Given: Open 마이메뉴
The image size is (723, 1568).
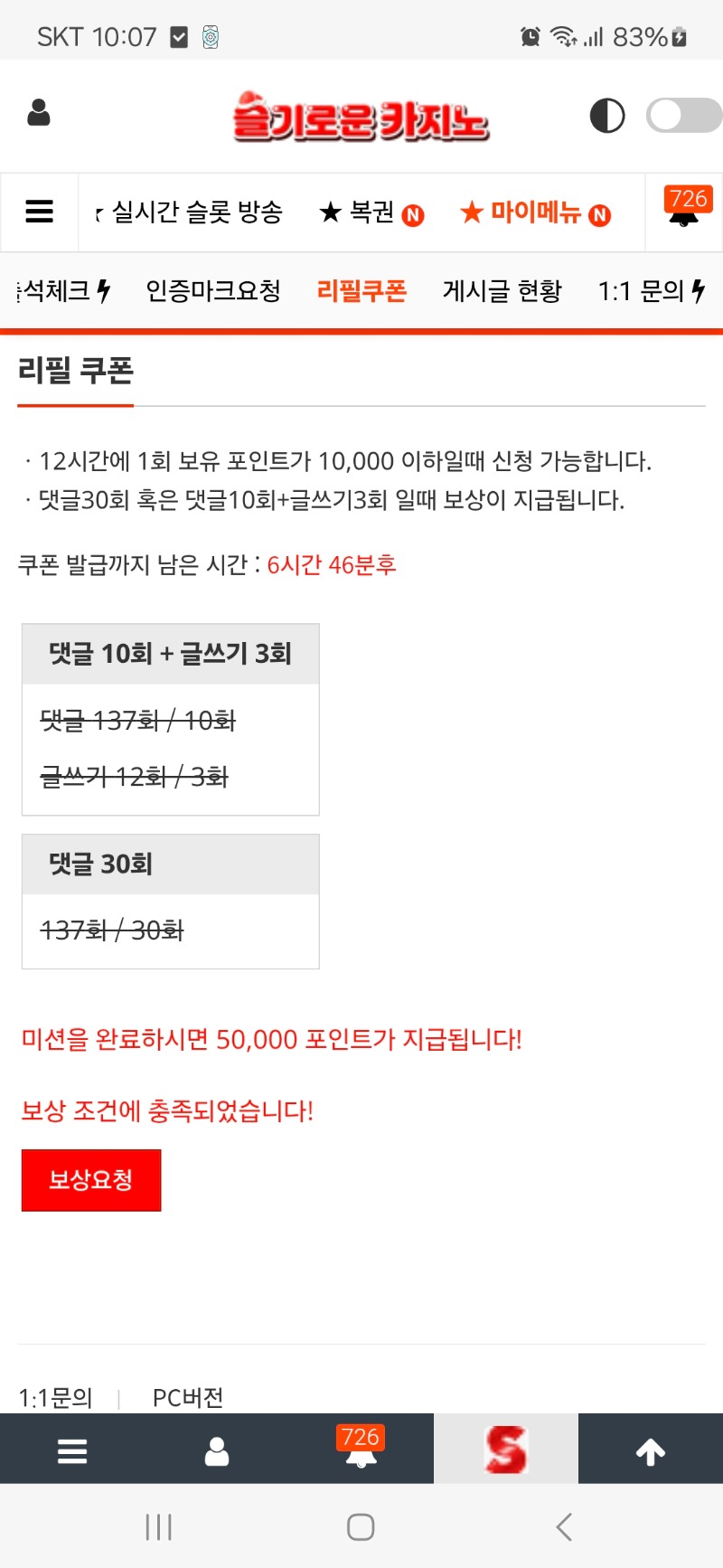Looking at the screenshot, I should point(535,213).
